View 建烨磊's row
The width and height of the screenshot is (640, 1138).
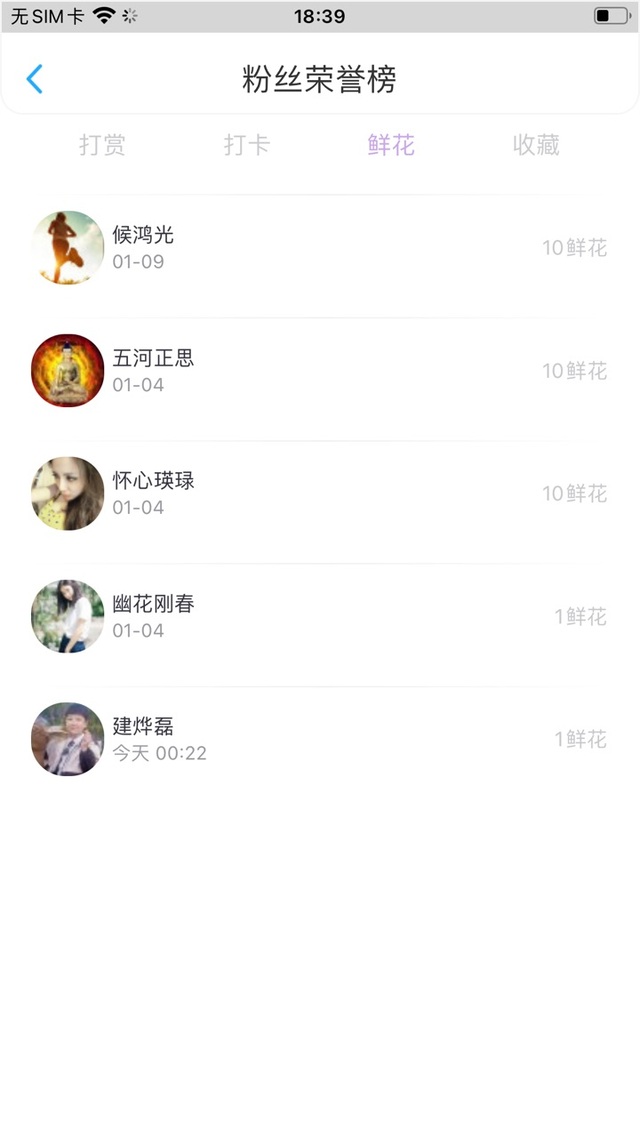tap(320, 739)
